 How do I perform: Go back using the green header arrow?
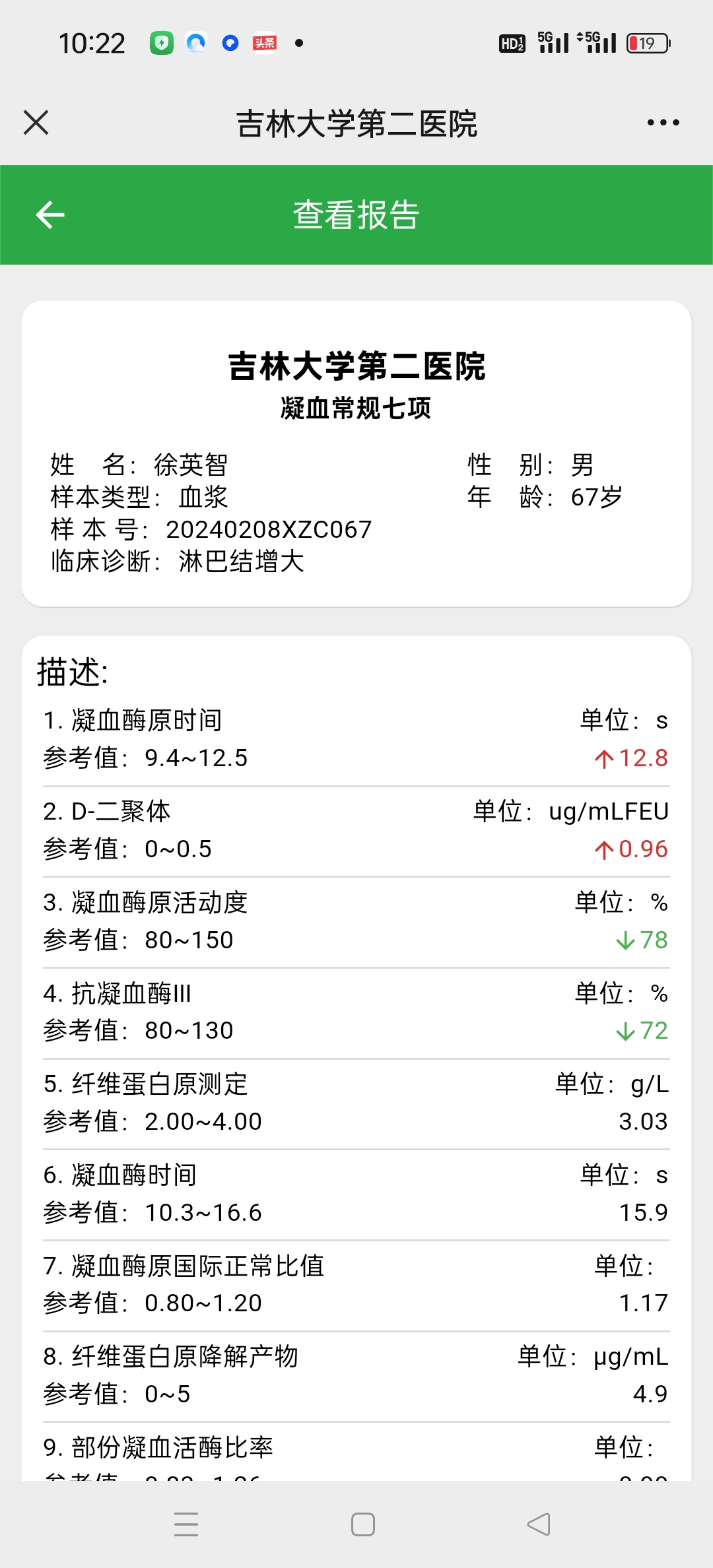coord(50,215)
